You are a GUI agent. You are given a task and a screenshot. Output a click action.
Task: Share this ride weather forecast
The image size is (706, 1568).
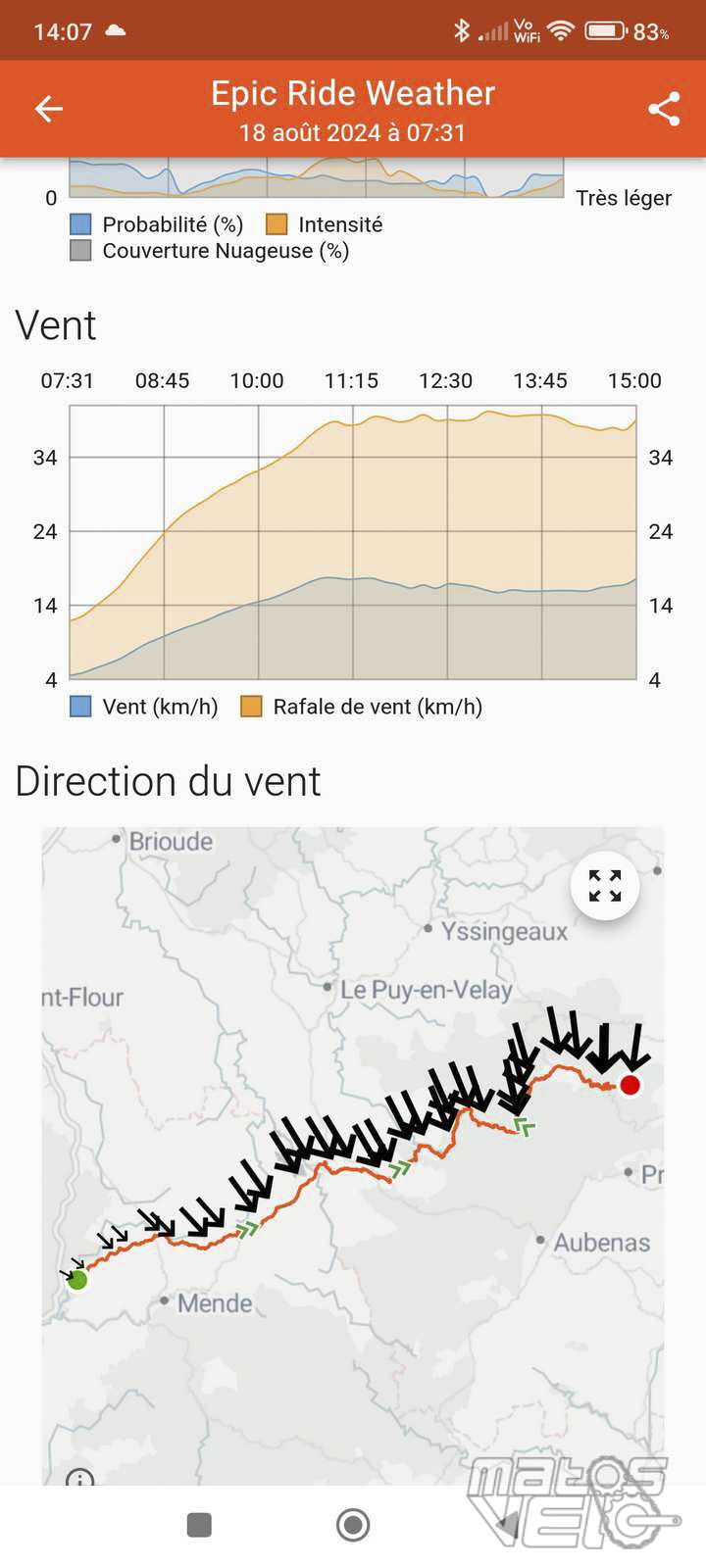click(664, 109)
